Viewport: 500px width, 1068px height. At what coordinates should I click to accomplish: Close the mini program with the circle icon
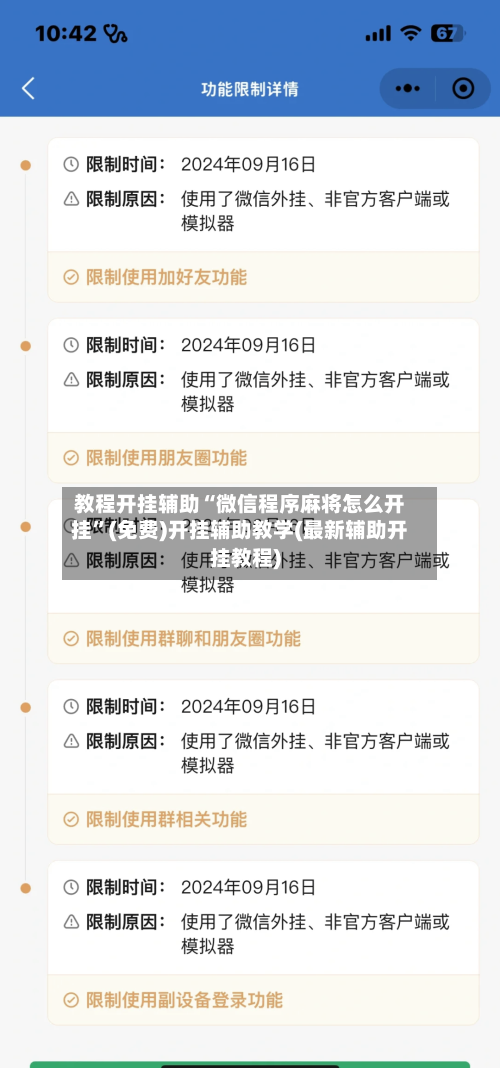click(463, 89)
